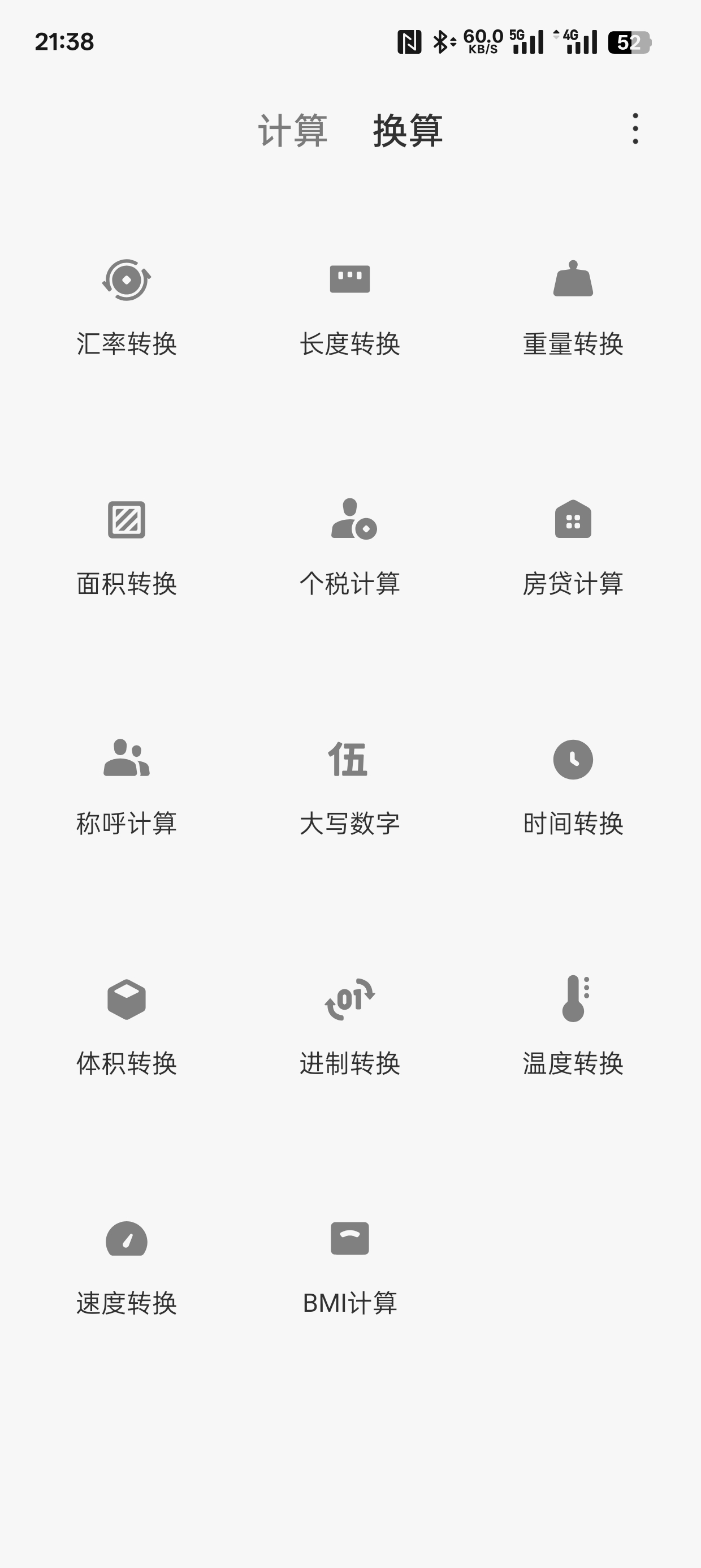Image resolution: width=701 pixels, height=1568 pixels.
Task: Launch BMI计算 calculator
Action: coord(350,1268)
